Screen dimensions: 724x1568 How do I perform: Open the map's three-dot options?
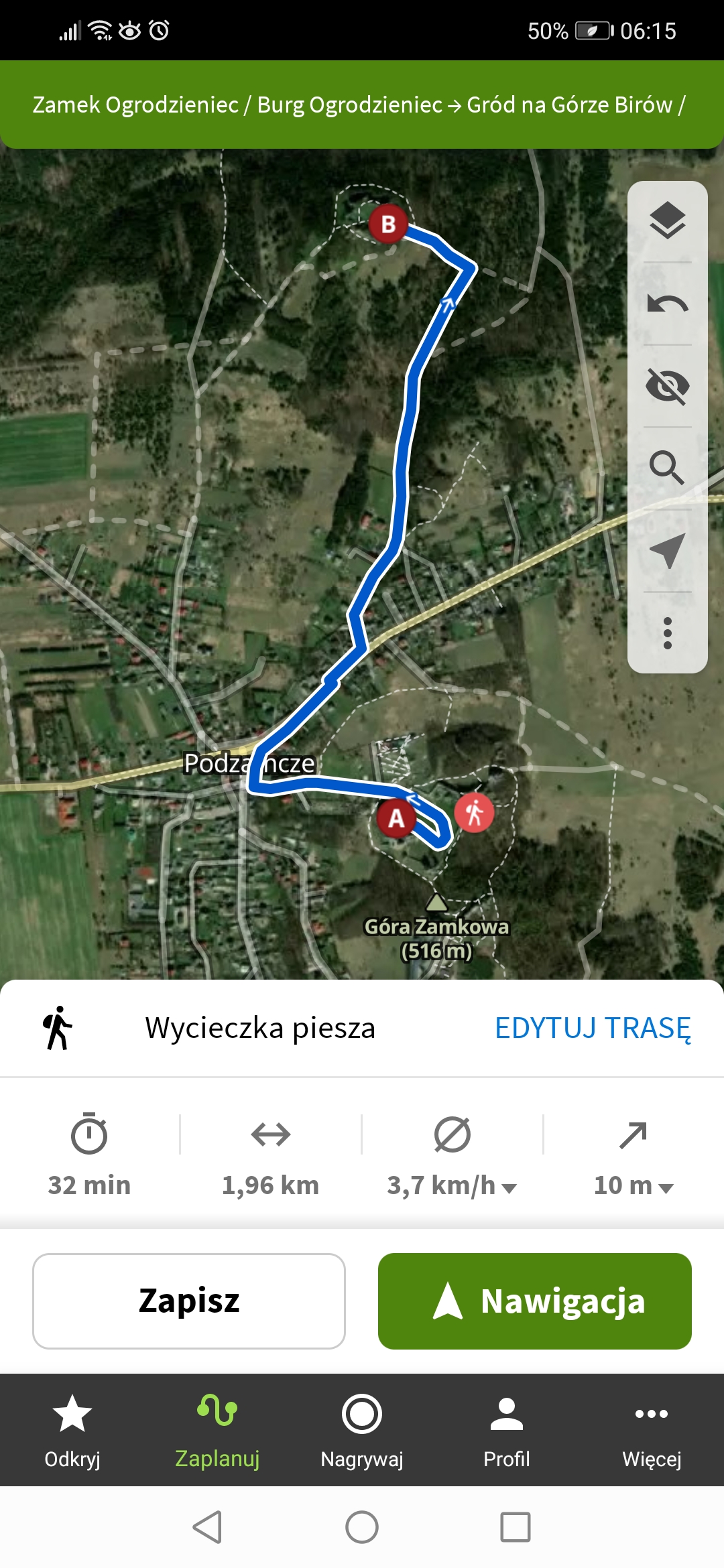tap(667, 633)
